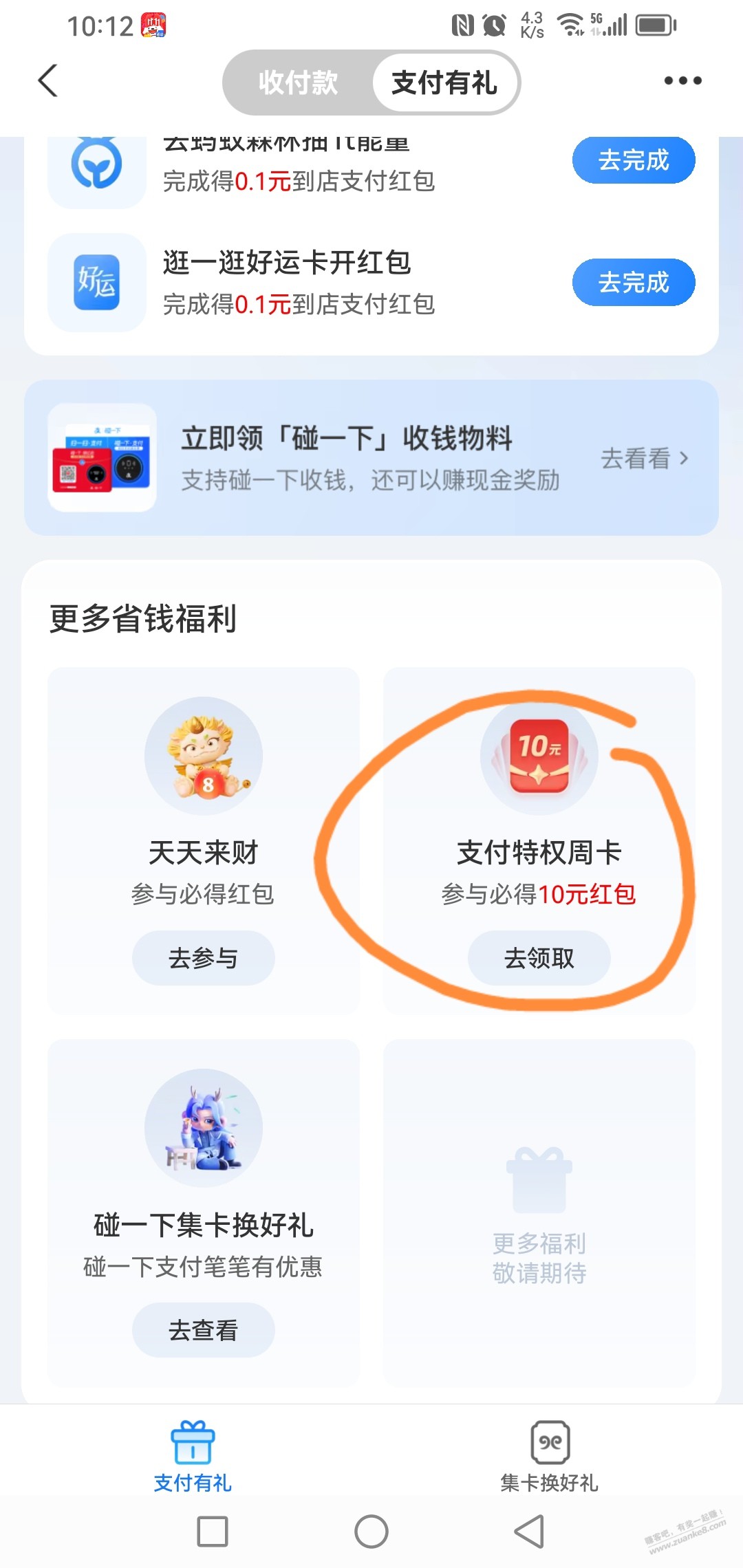Viewport: 743px width, 1568px height.
Task: Open the three-dot overflow menu
Action: (x=682, y=81)
